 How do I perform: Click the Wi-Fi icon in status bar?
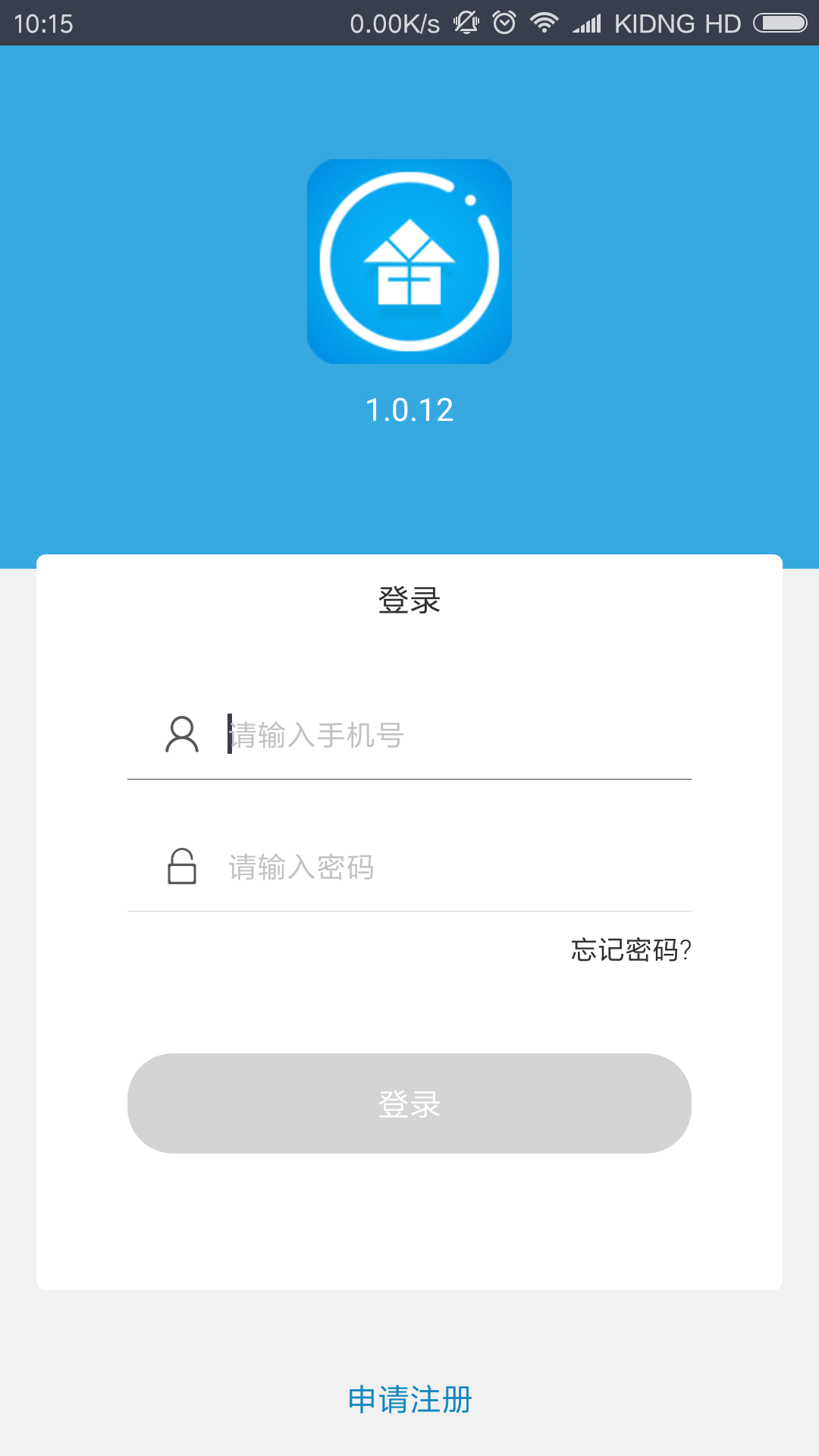pyautogui.click(x=544, y=23)
